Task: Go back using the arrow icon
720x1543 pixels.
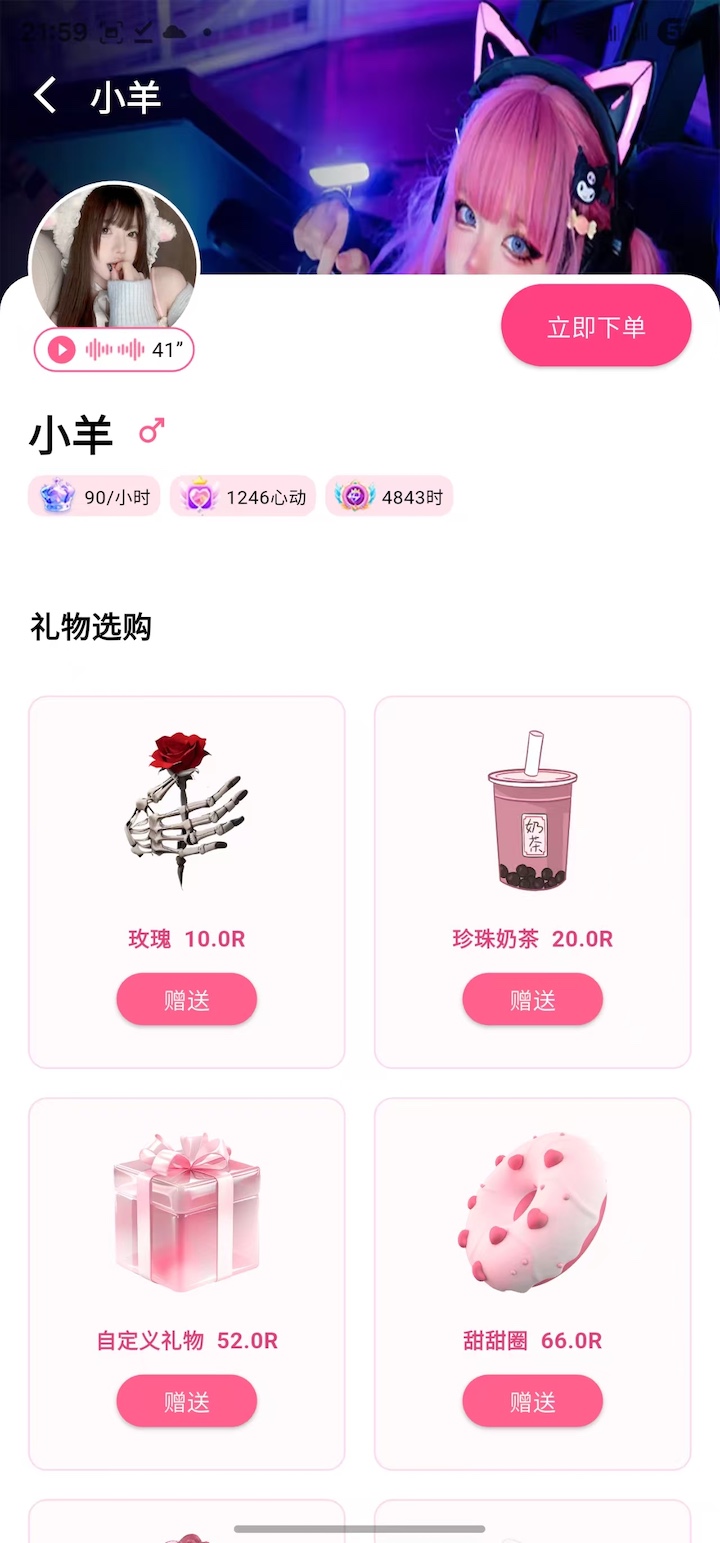Action: (45, 96)
